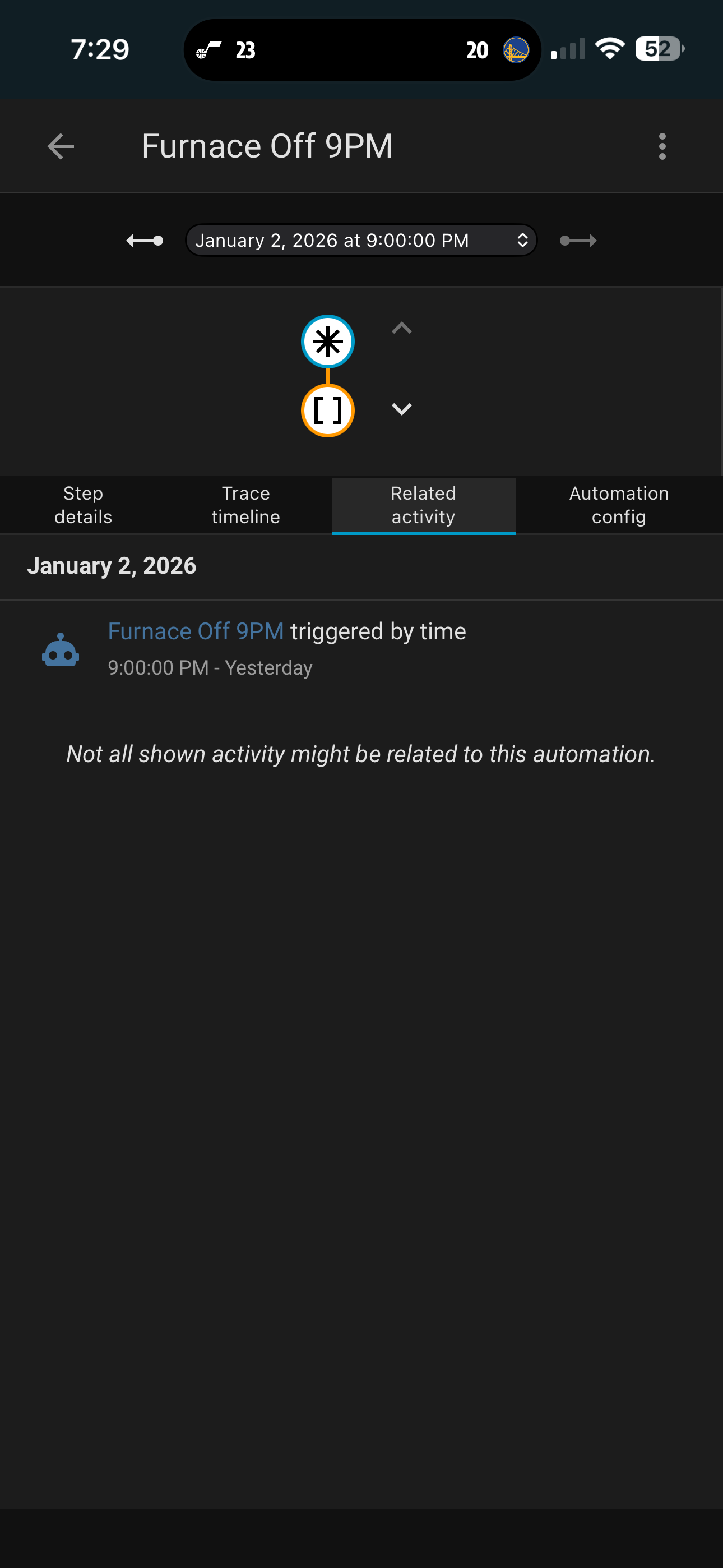Open the trace date dropdown
This screenshot has height=1568, width=723.
pos(361,241)
